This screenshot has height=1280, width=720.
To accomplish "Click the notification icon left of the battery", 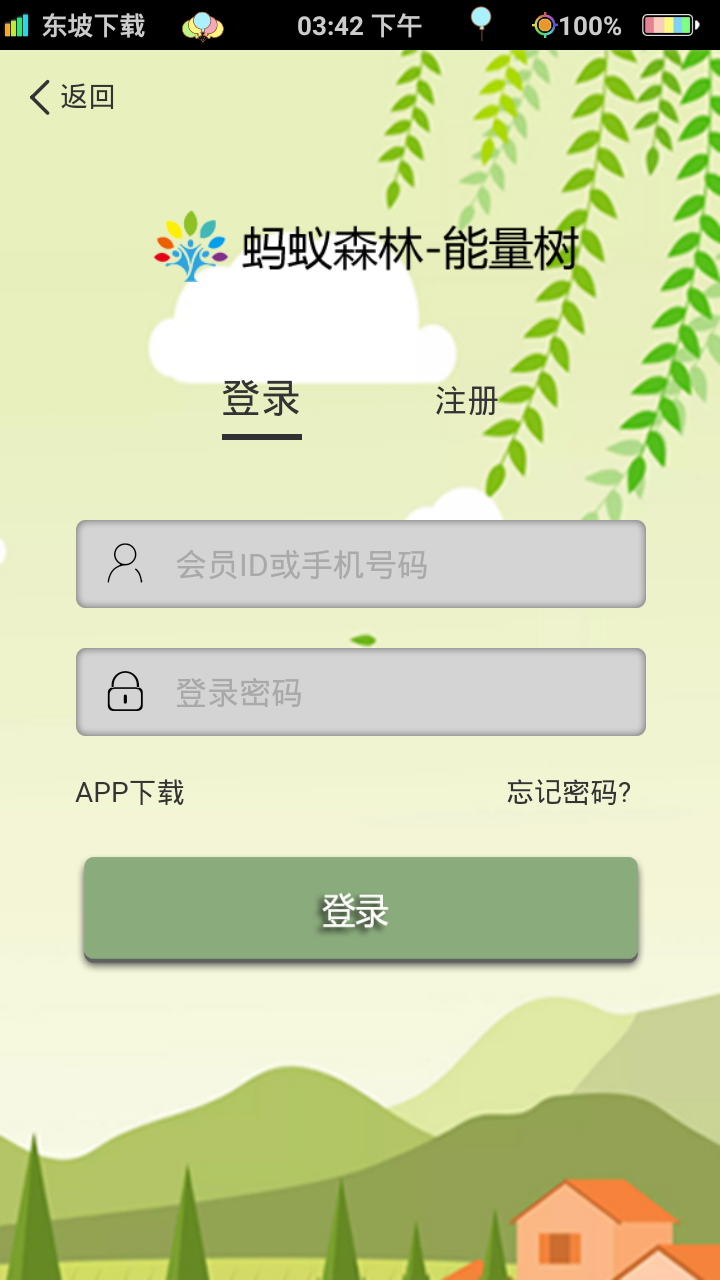I will [x=482, y=24].
